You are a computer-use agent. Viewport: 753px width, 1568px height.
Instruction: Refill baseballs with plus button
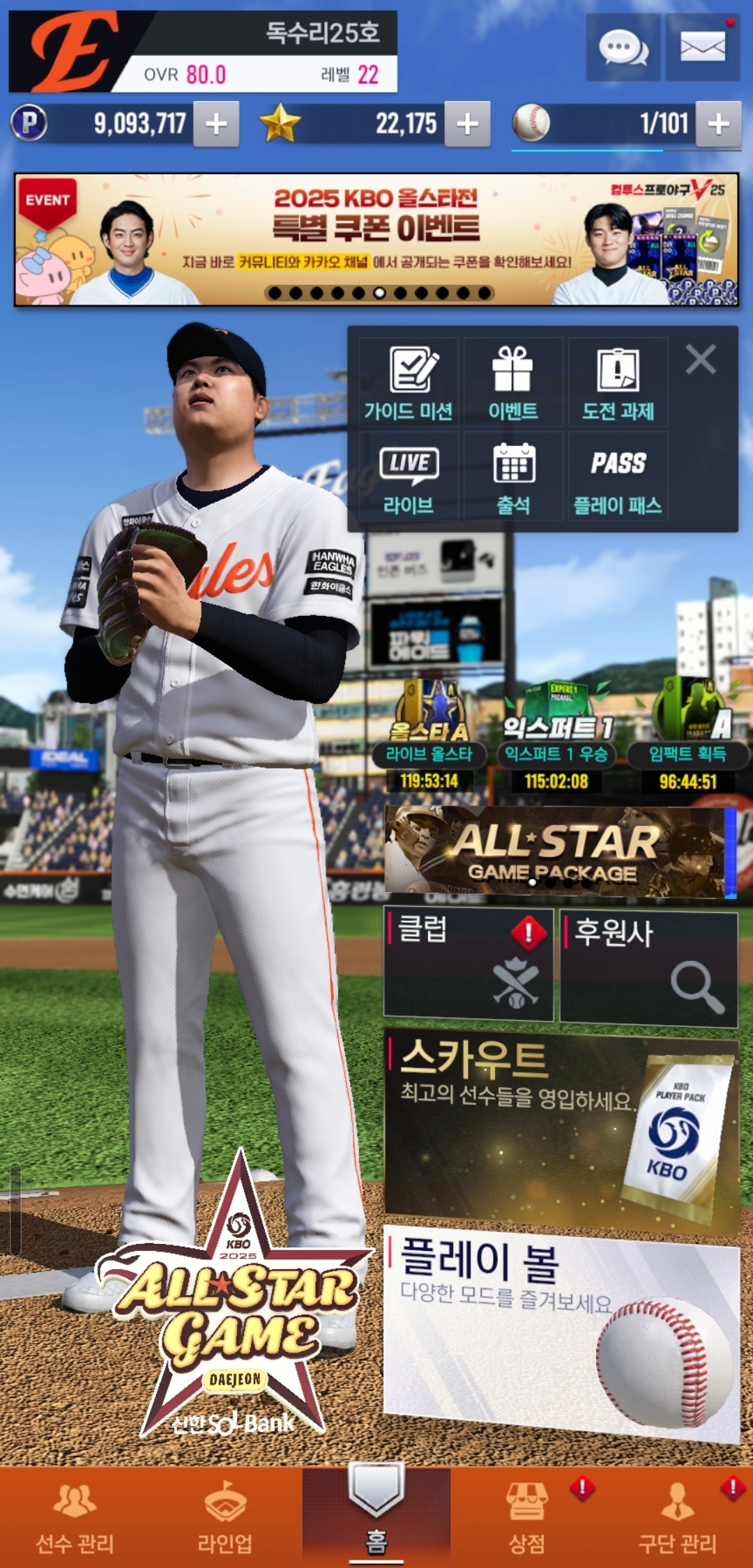pos(718,124)
